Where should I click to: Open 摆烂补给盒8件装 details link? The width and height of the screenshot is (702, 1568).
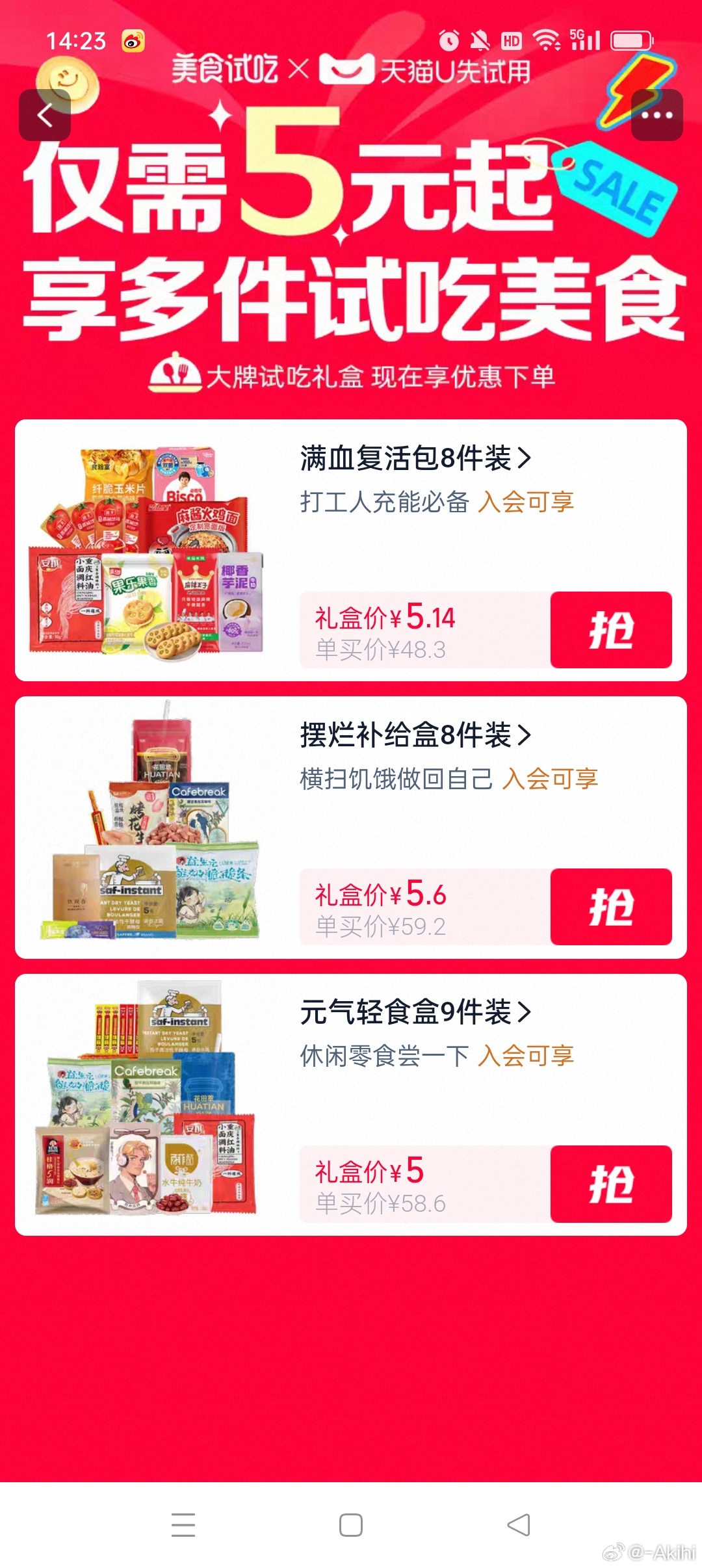(416, 735)
